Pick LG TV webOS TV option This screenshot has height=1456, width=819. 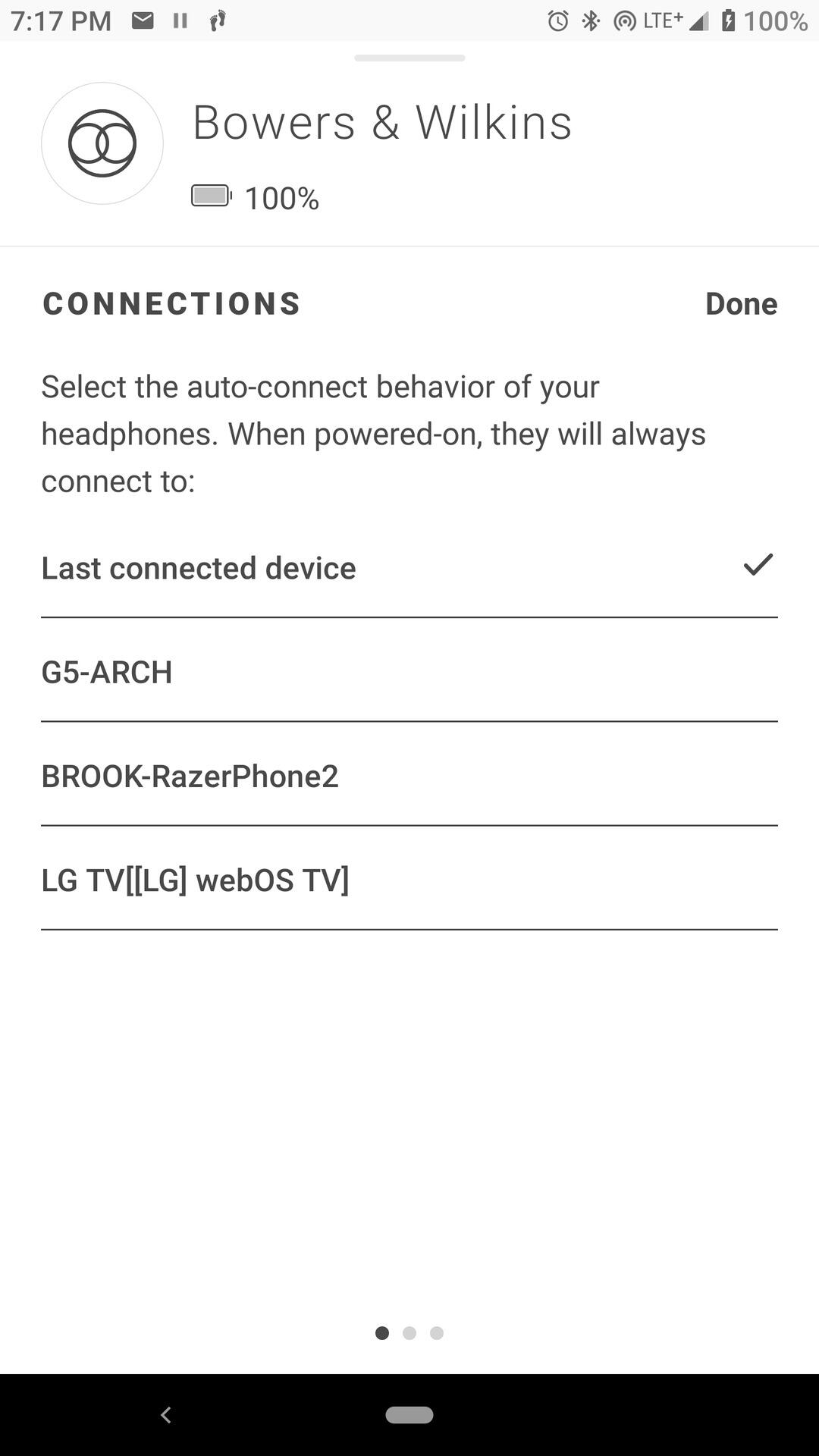click(x=409, y=879)
